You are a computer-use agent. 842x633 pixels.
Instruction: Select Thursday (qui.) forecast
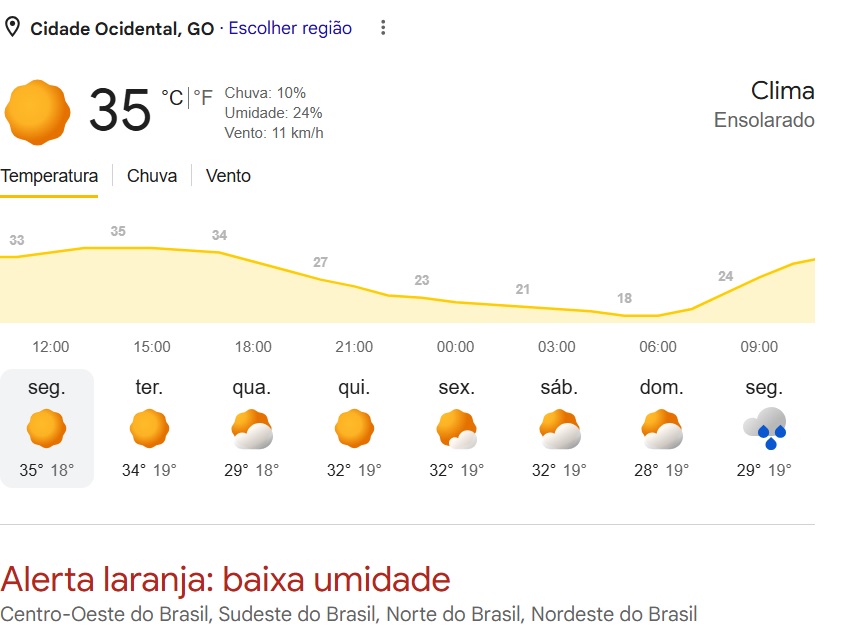point(354,428)
